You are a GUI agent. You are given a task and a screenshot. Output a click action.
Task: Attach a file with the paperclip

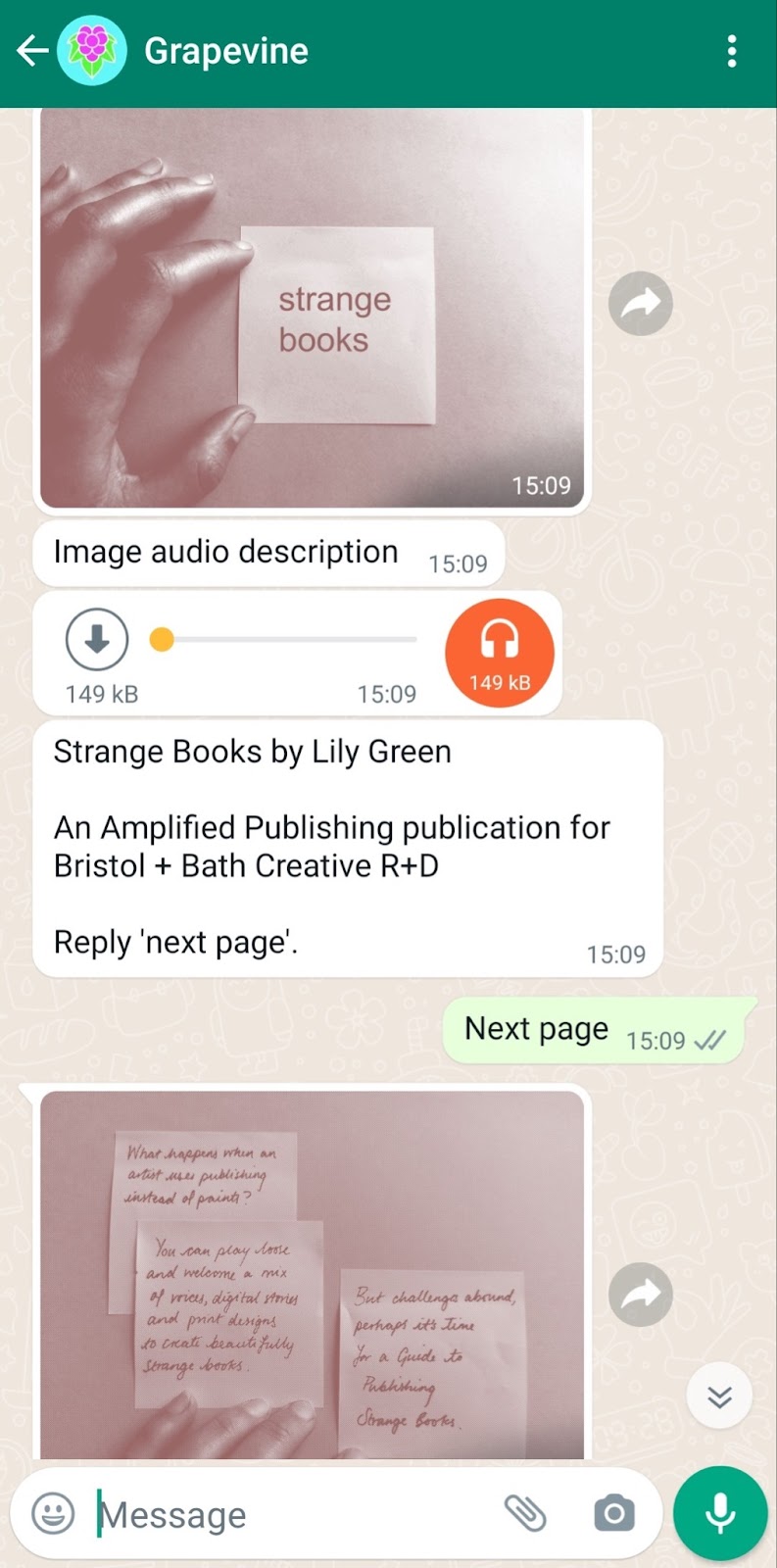pyautogui.click(x=525, y=1514)
